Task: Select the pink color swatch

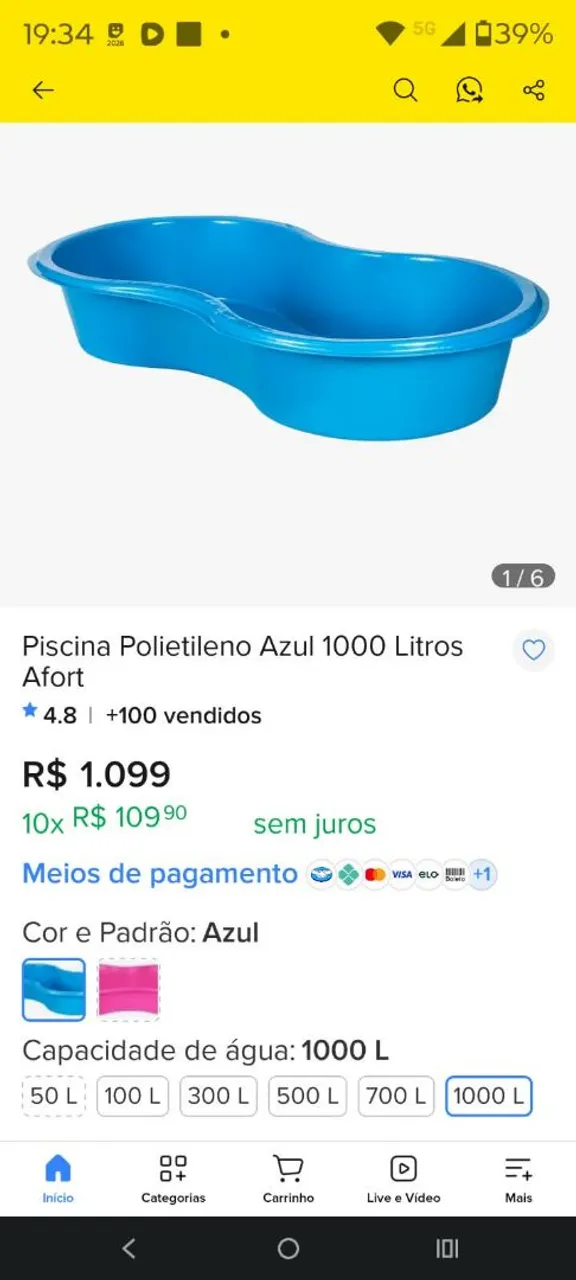Action: pos(128,990)
